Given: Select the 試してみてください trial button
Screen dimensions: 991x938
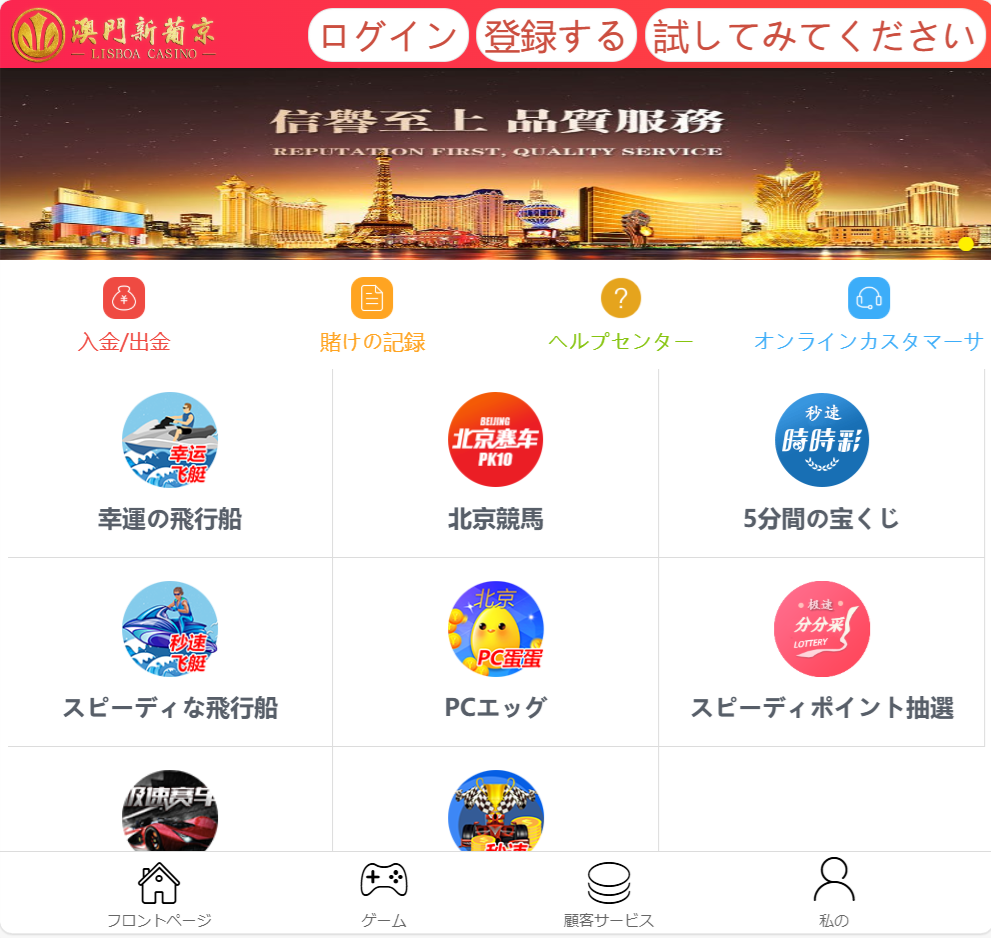Looking at the screenshot, I should click(x=815, y=36).
